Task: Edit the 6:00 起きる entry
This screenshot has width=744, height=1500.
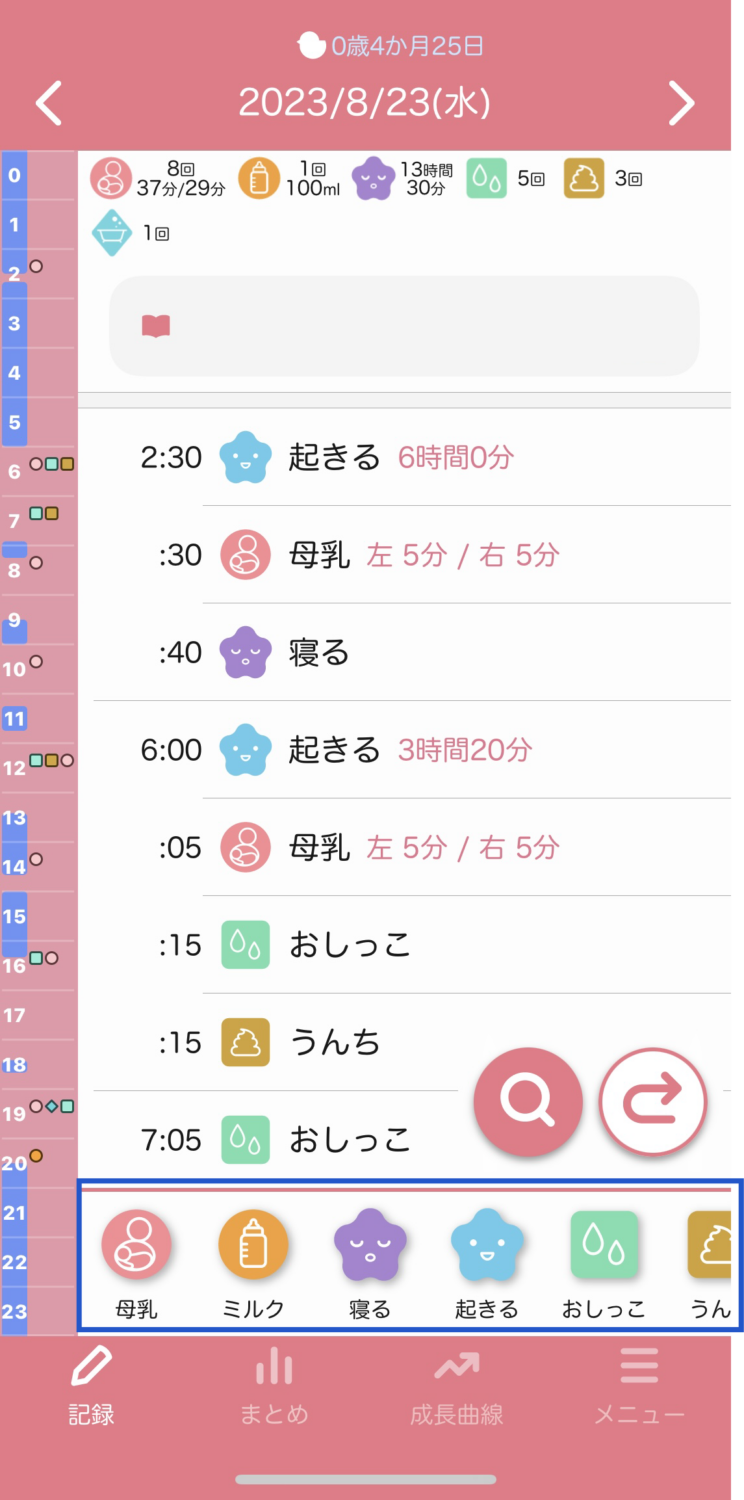Action: tap(400, 750)
